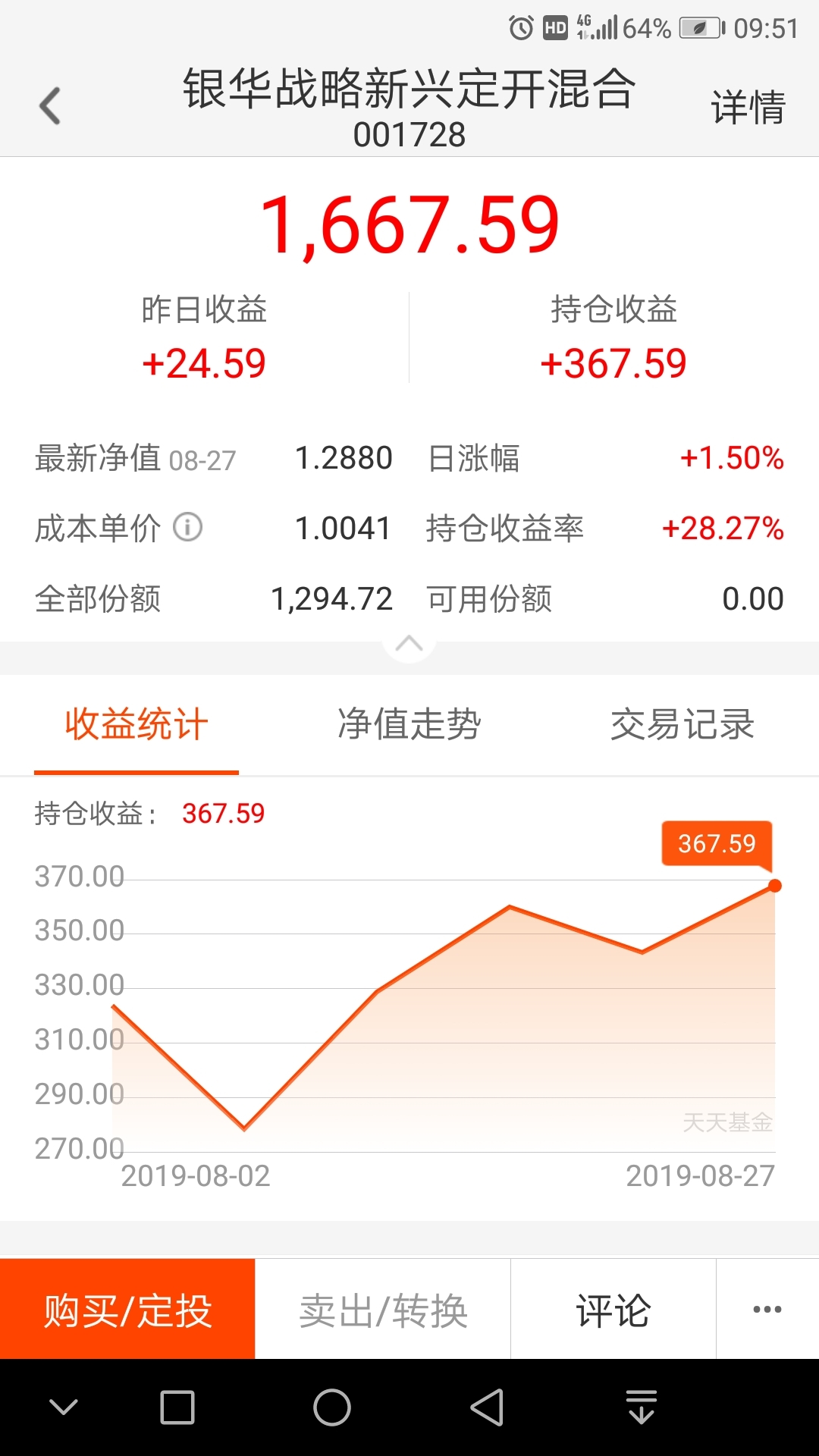Go back using the header arrow
Screen dimensions: 819x1456
[x=50, y=105]
